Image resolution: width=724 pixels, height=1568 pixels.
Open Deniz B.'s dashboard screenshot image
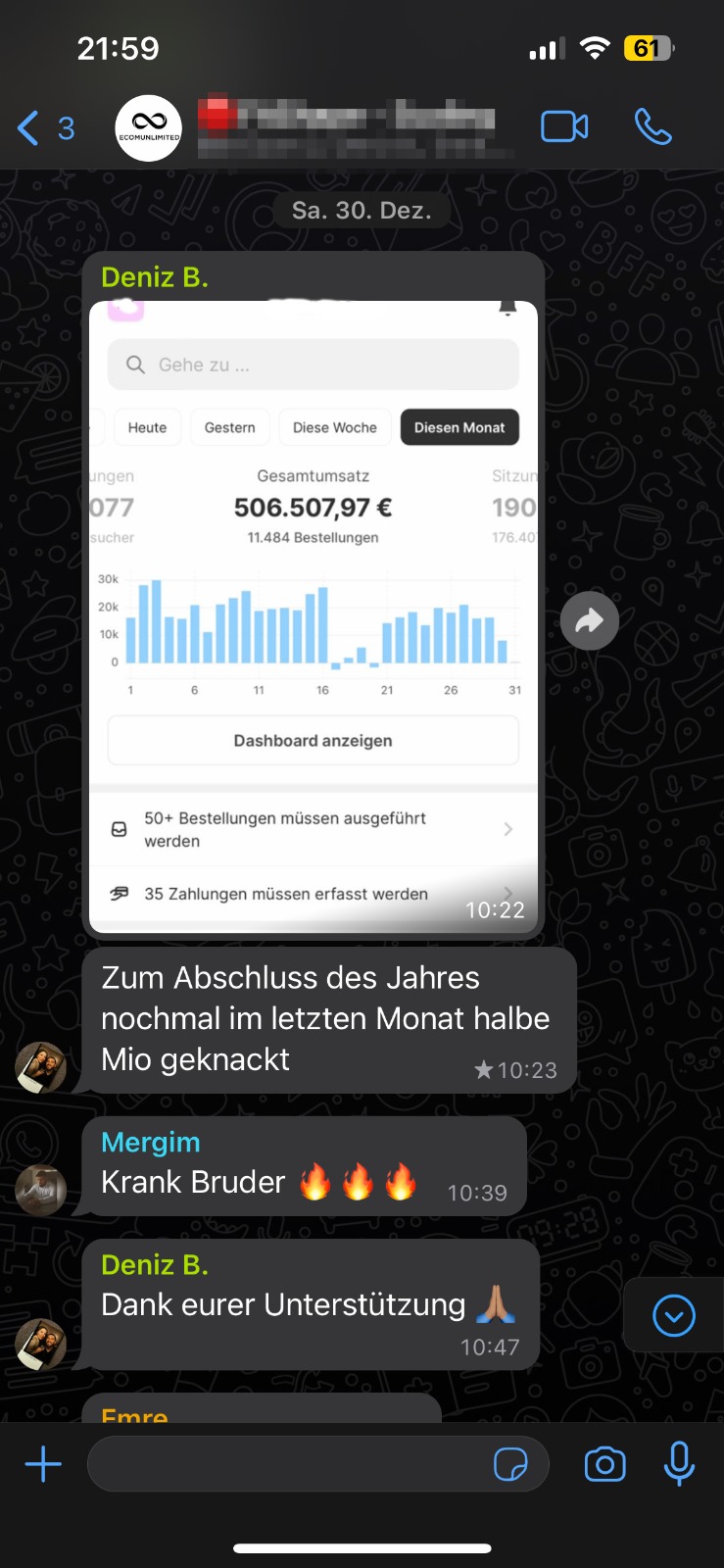313,615
